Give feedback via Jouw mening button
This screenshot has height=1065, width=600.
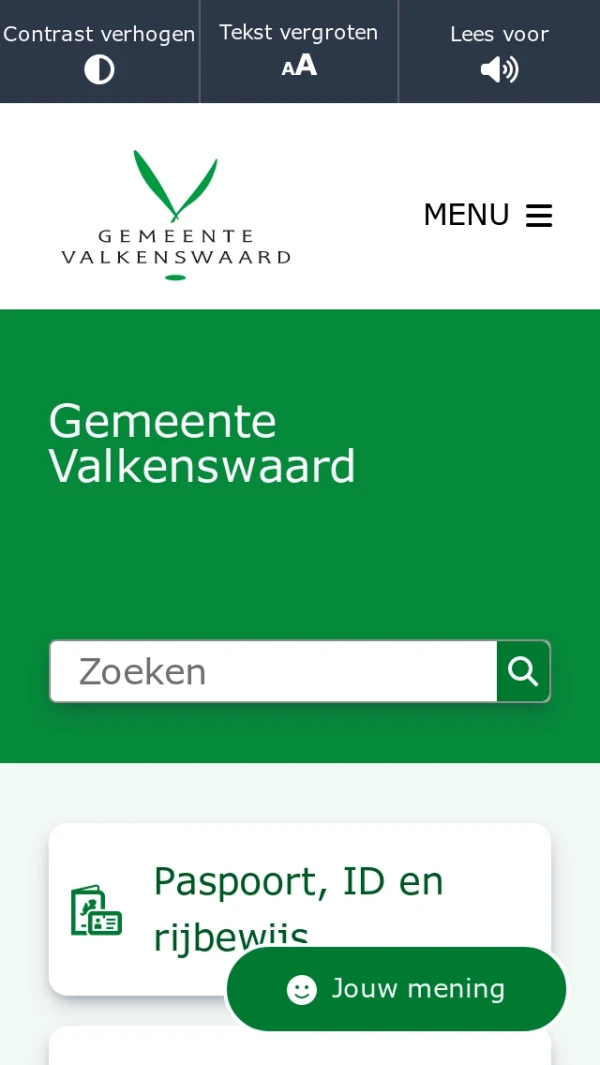point(396,989)
